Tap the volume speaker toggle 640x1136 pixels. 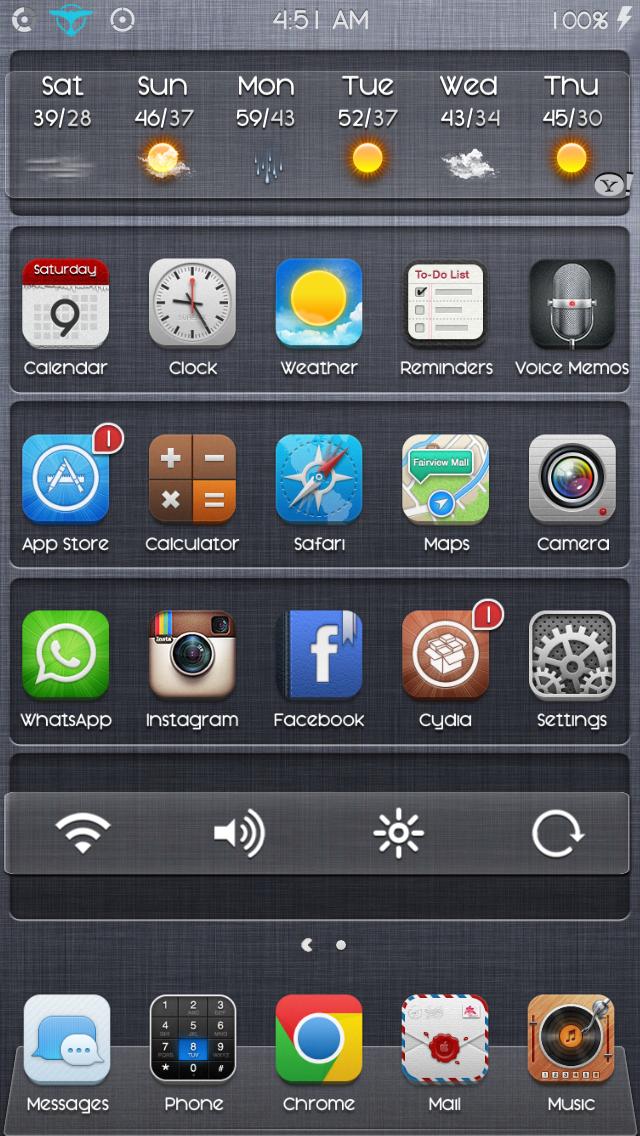(x=240, y=833)
